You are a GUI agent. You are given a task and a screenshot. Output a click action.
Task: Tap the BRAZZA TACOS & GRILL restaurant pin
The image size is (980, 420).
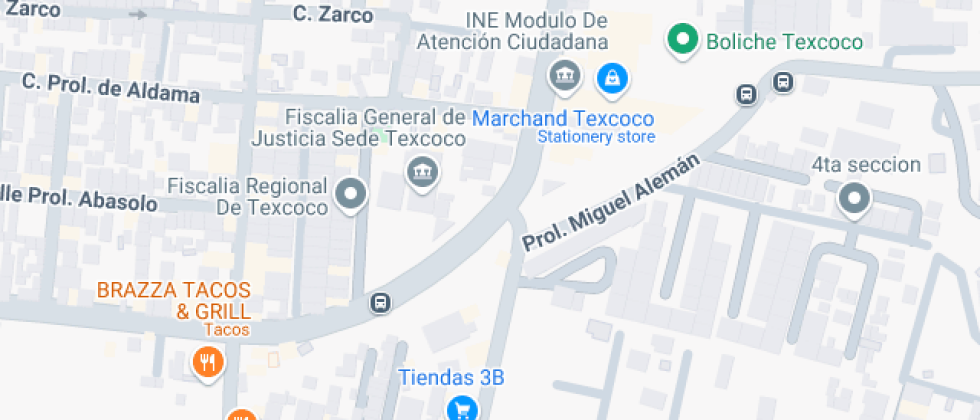[x=207, y=361]
